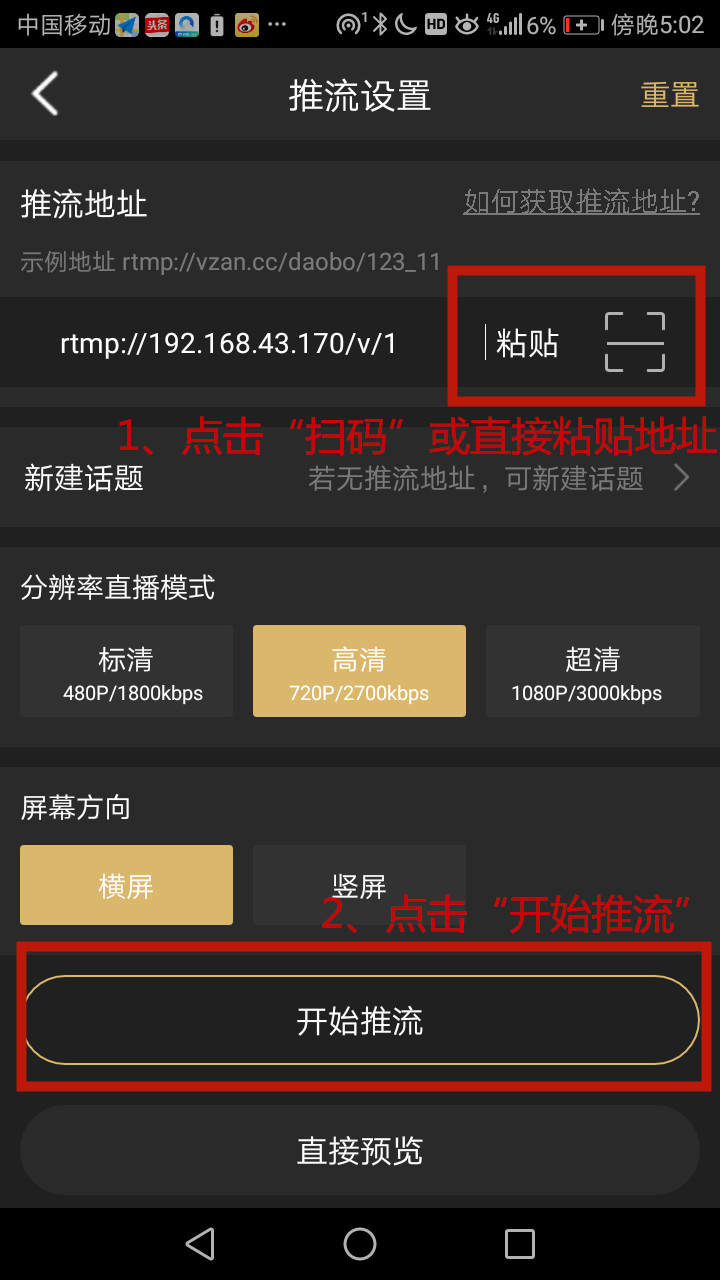Select 标清 480P/1800kbps resolution

coord(126,671)
